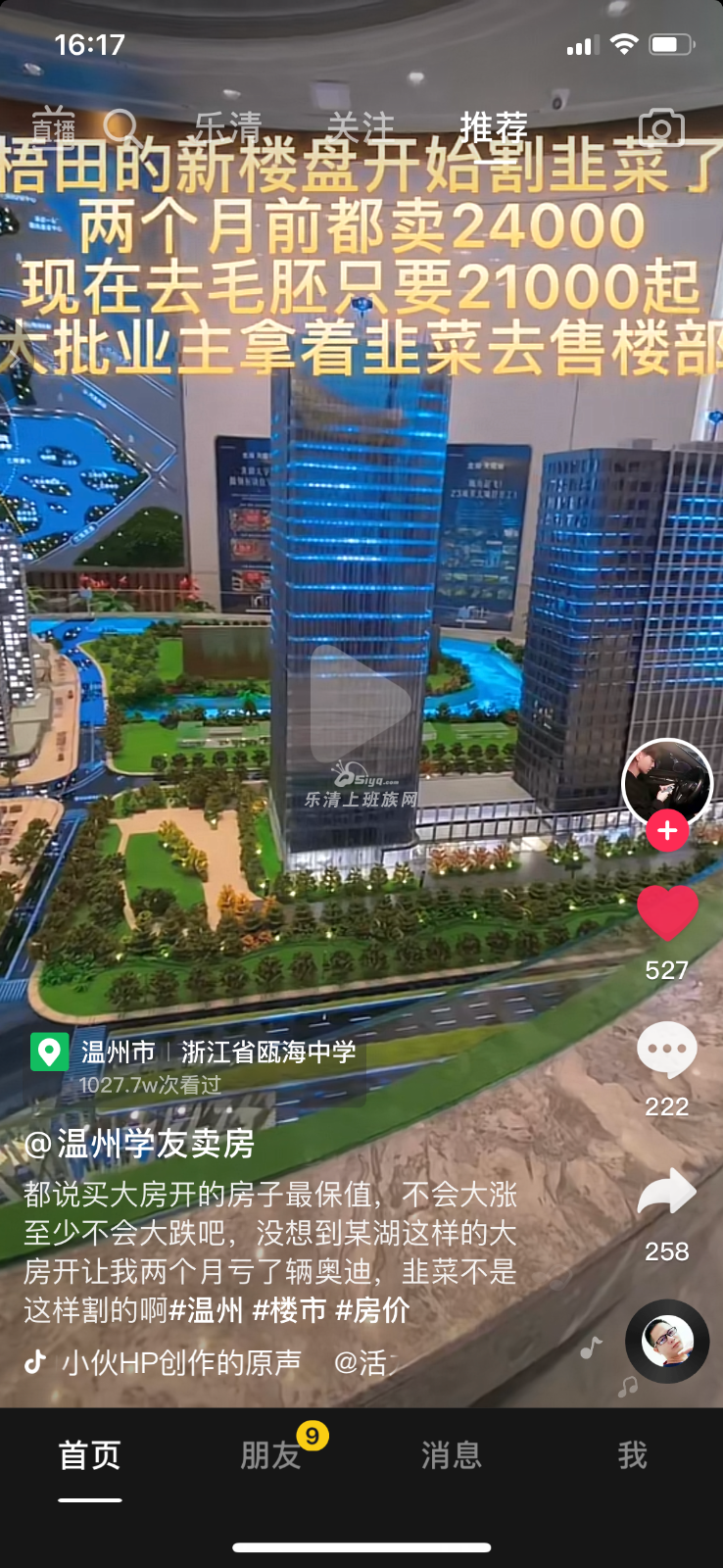This screenshot has width=723, height=1568.
Task: Open the camera icon
Action: [661, 127]
